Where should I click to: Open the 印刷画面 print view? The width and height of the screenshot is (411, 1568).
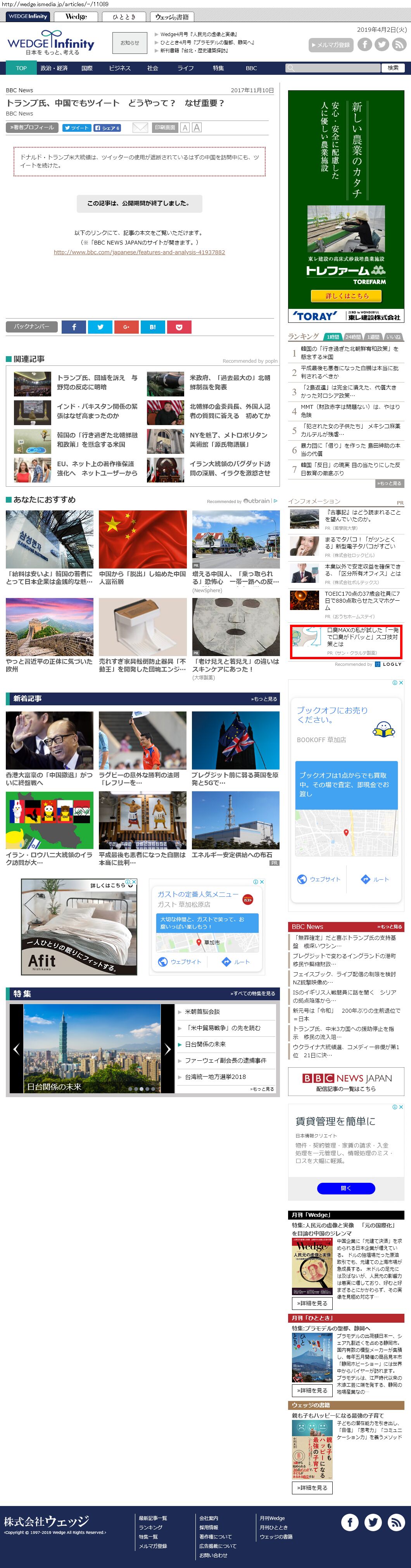(x=165, y=128)
